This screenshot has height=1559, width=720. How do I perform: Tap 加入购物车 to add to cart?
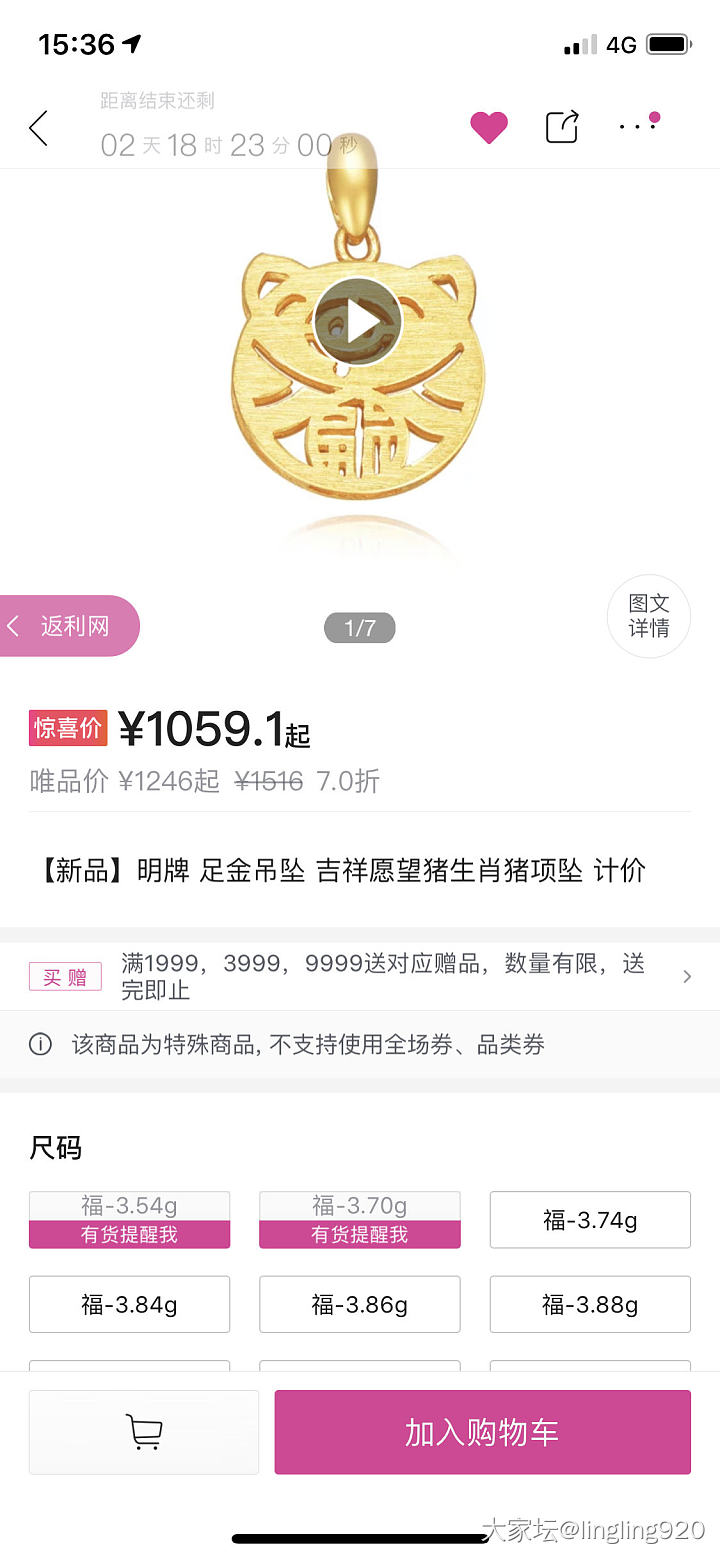[x=482, y=1432]
